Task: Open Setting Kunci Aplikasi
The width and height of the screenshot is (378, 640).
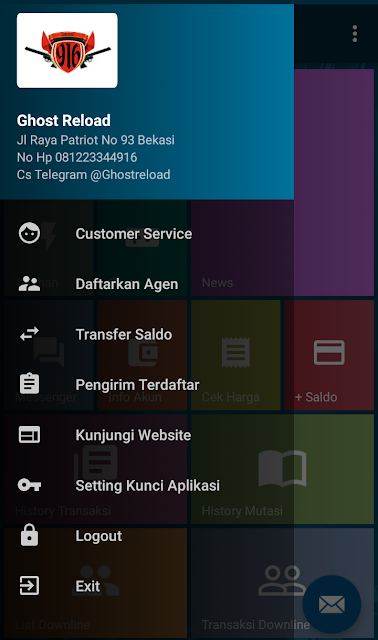Action: [147, 485]
